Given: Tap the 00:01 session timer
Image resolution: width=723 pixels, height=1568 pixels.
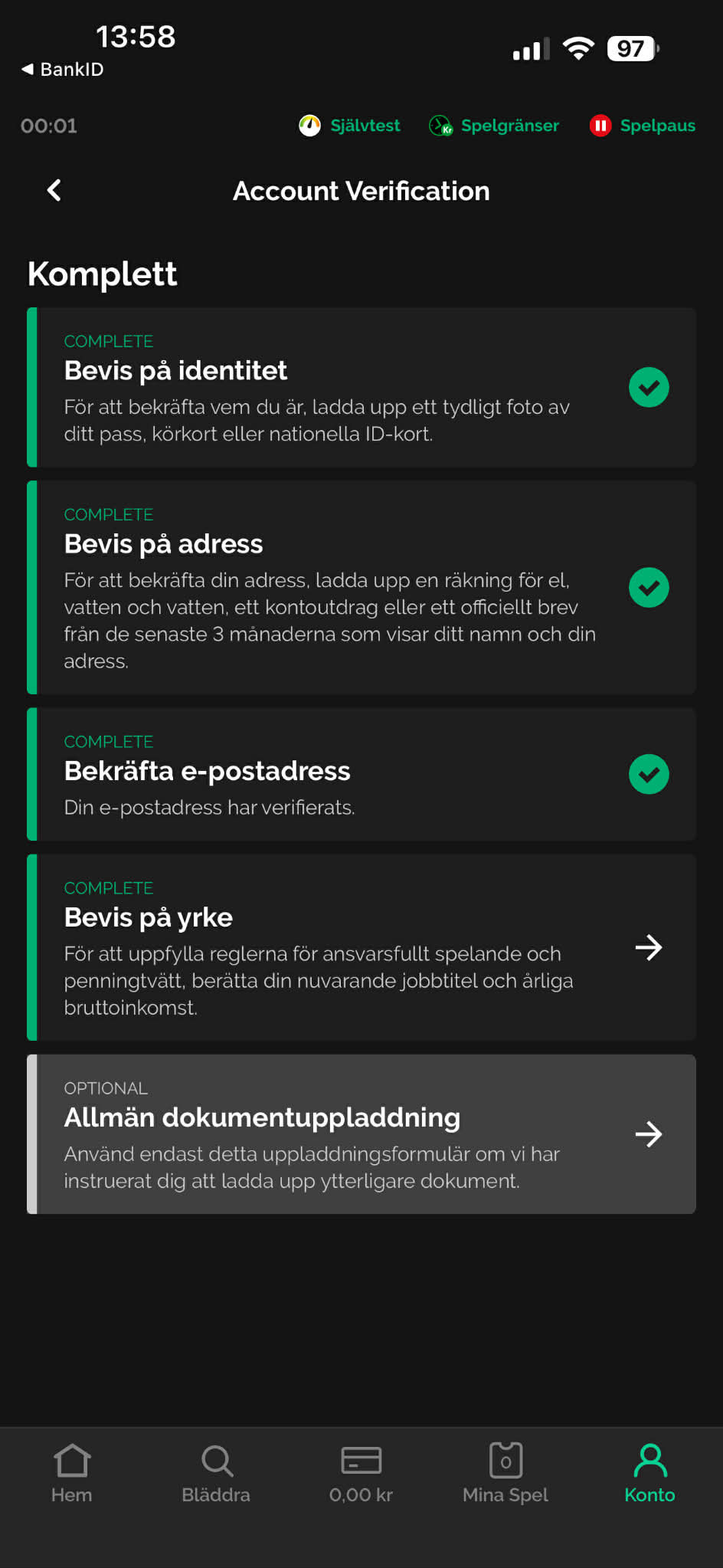Looking at the screenshot, I should 48,126.
